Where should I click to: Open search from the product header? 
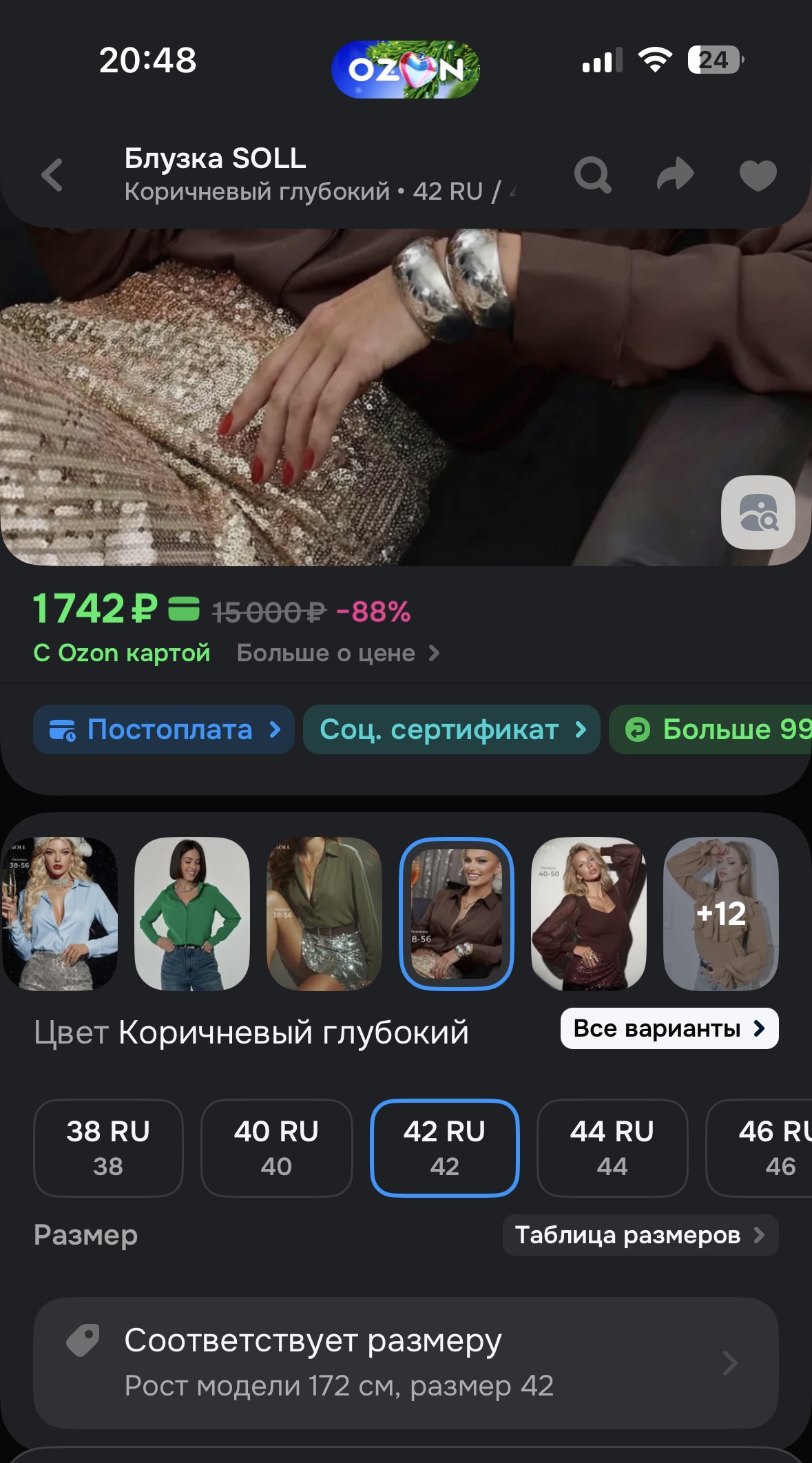[592, 174]
